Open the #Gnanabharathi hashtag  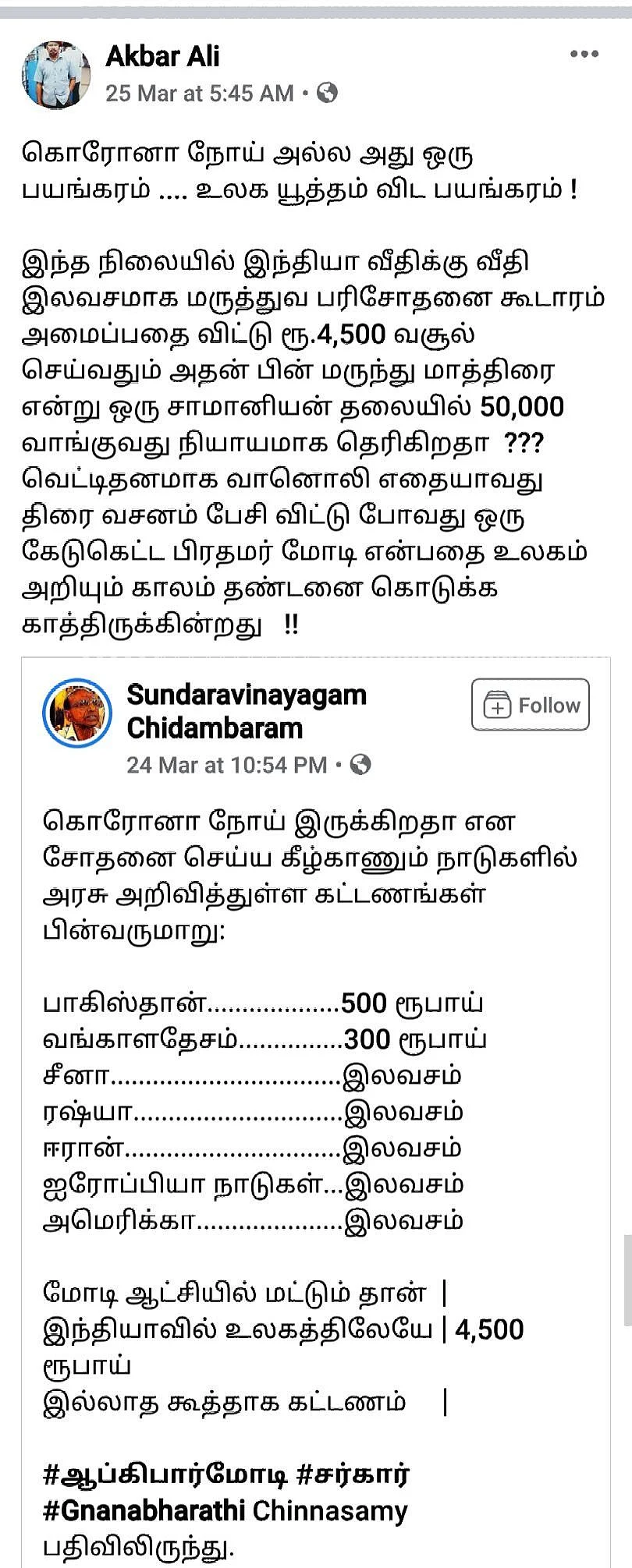pos(144,1510)
